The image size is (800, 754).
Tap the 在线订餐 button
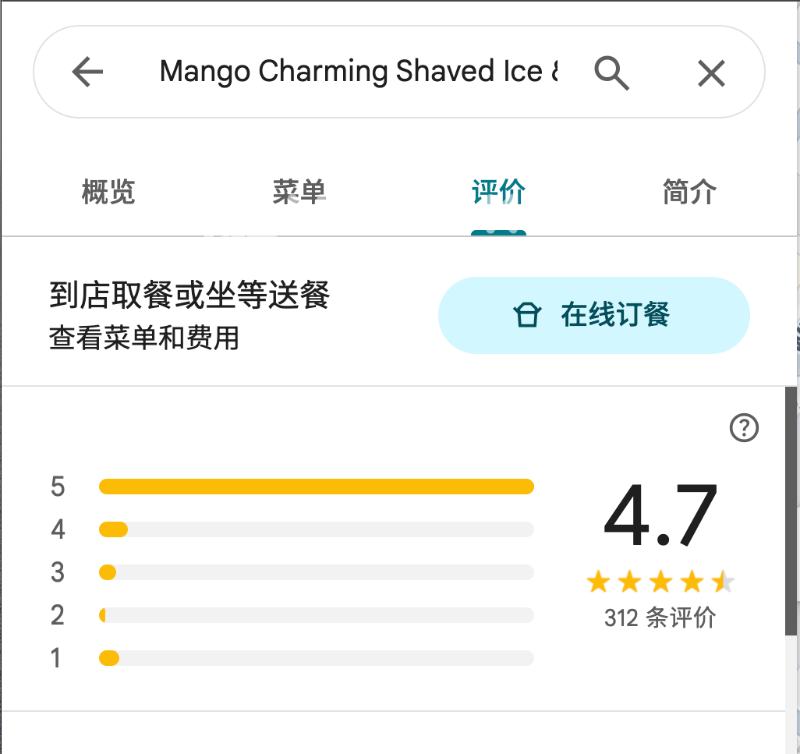pyautogui.click(x=594, y=316)
